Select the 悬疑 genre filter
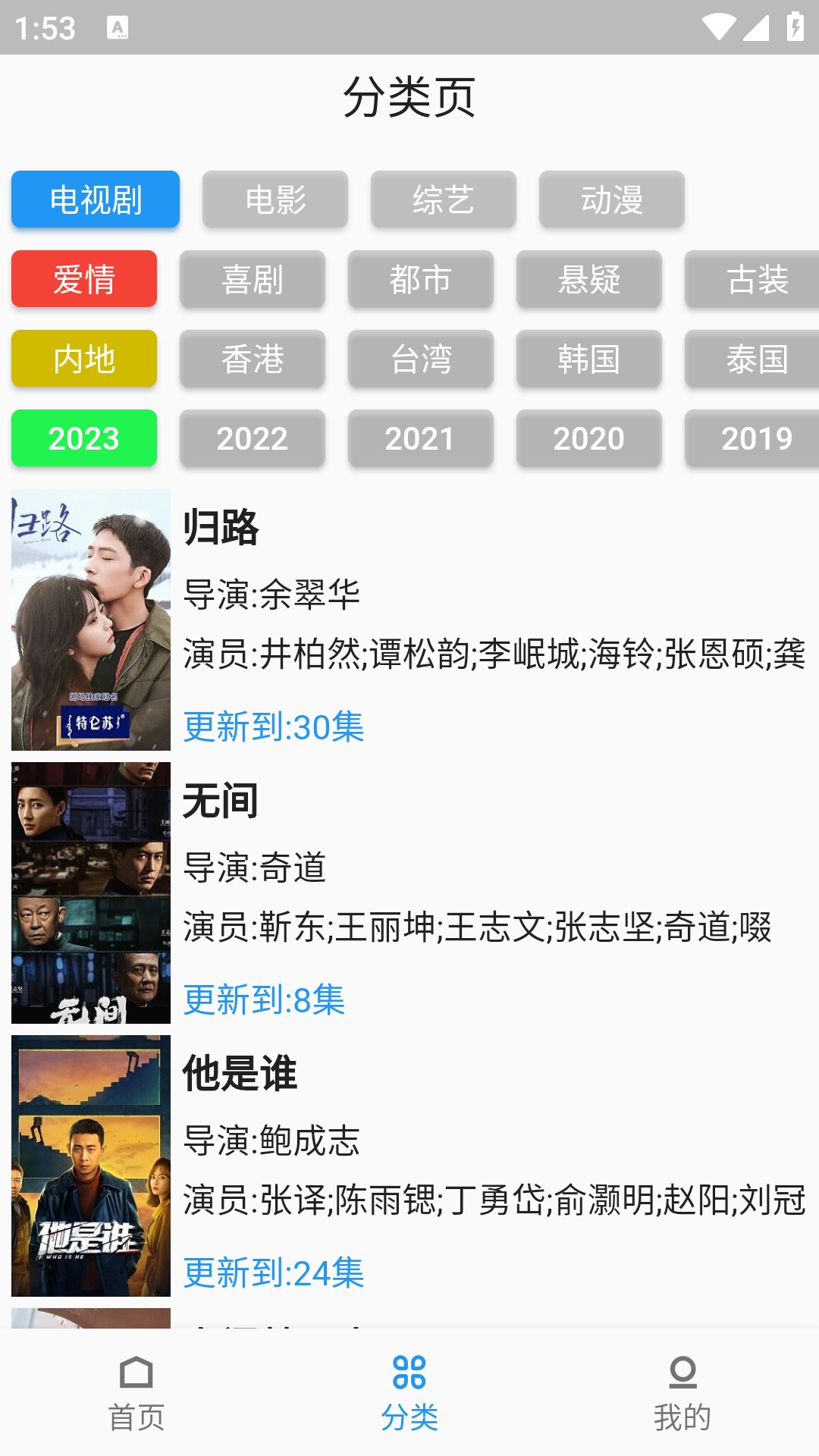Viewport: 819px width, 1456px height. [589, 280]
